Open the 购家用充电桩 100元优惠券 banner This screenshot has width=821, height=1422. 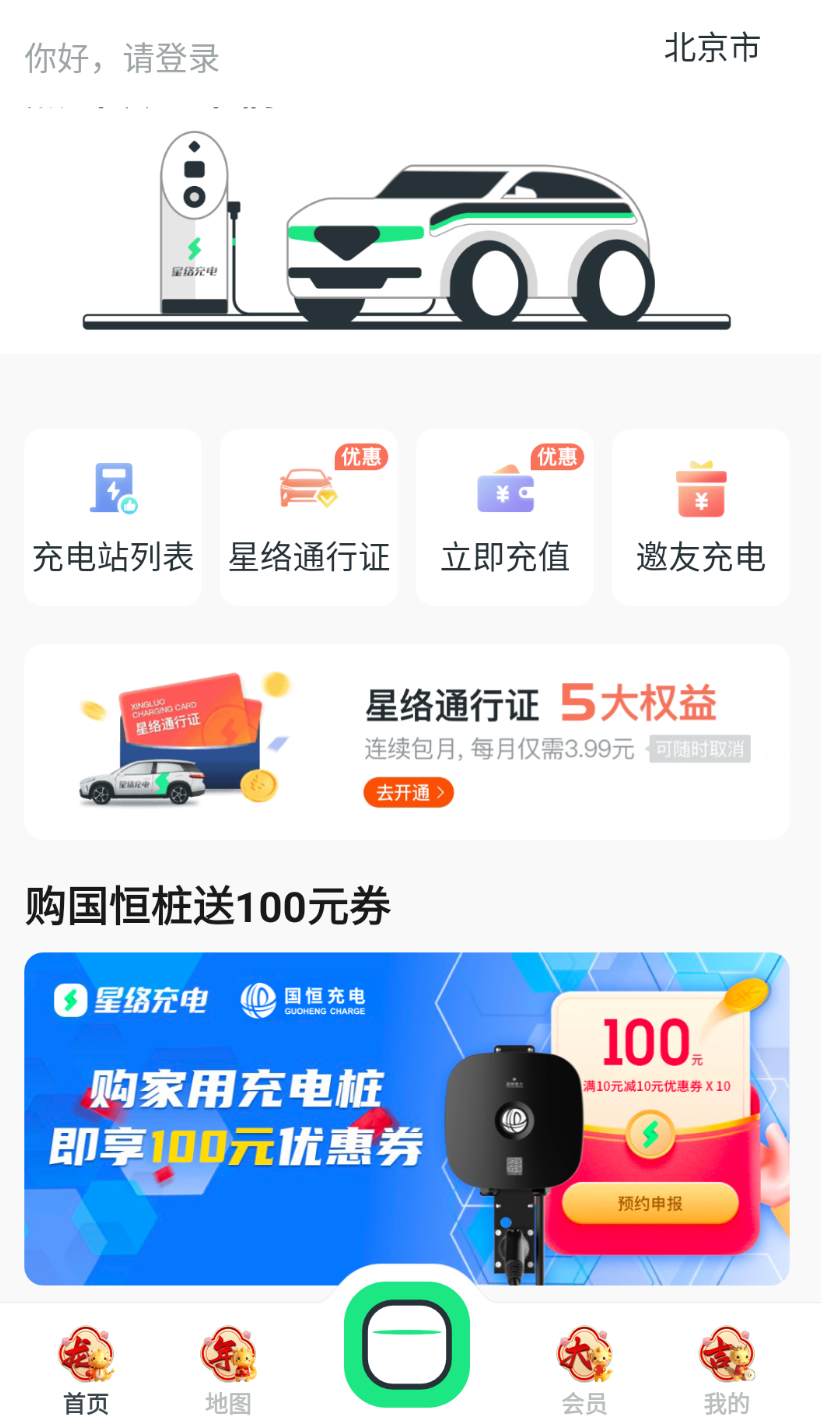(x=407, y=1118)
